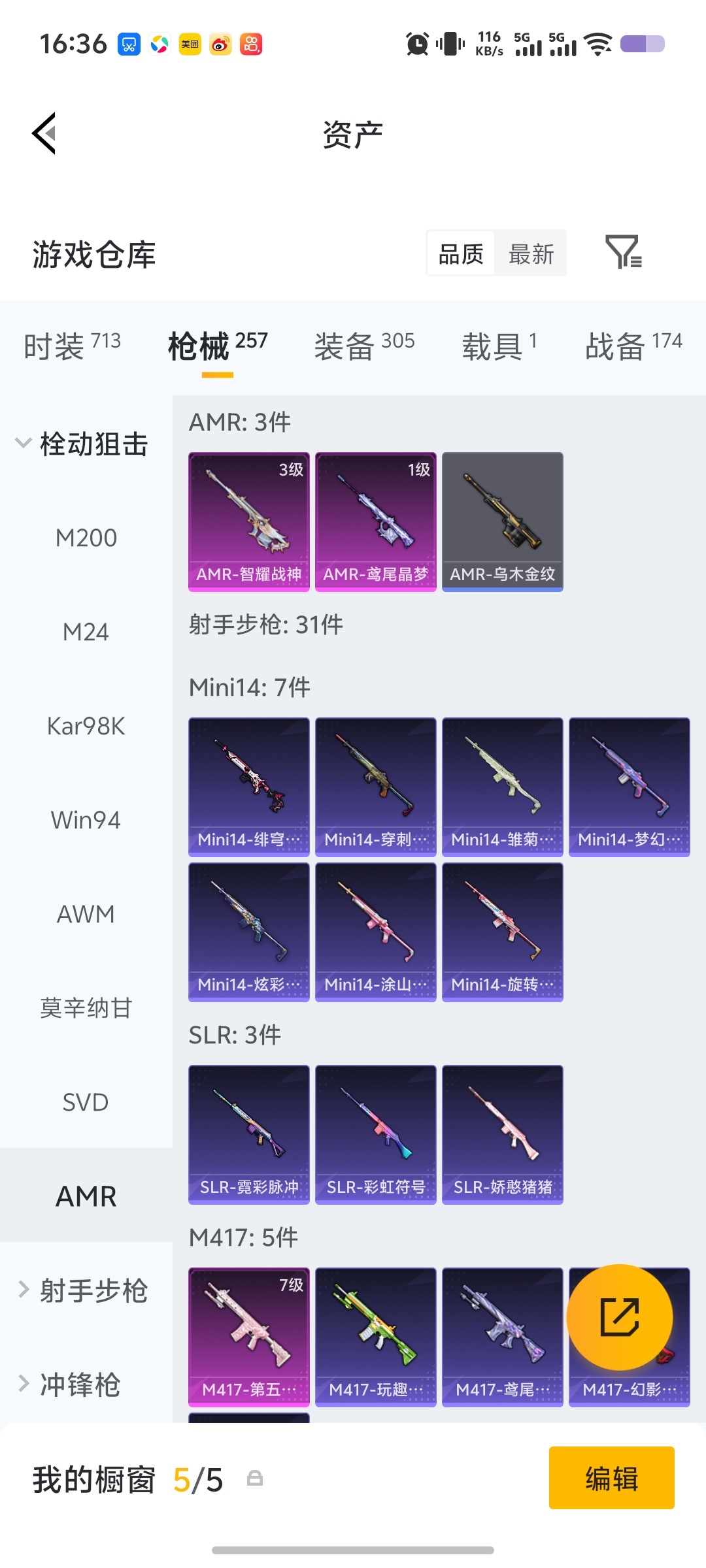View the AMR-乌木金纹 skin
The image size is (706, 1568).
[502, 521]
